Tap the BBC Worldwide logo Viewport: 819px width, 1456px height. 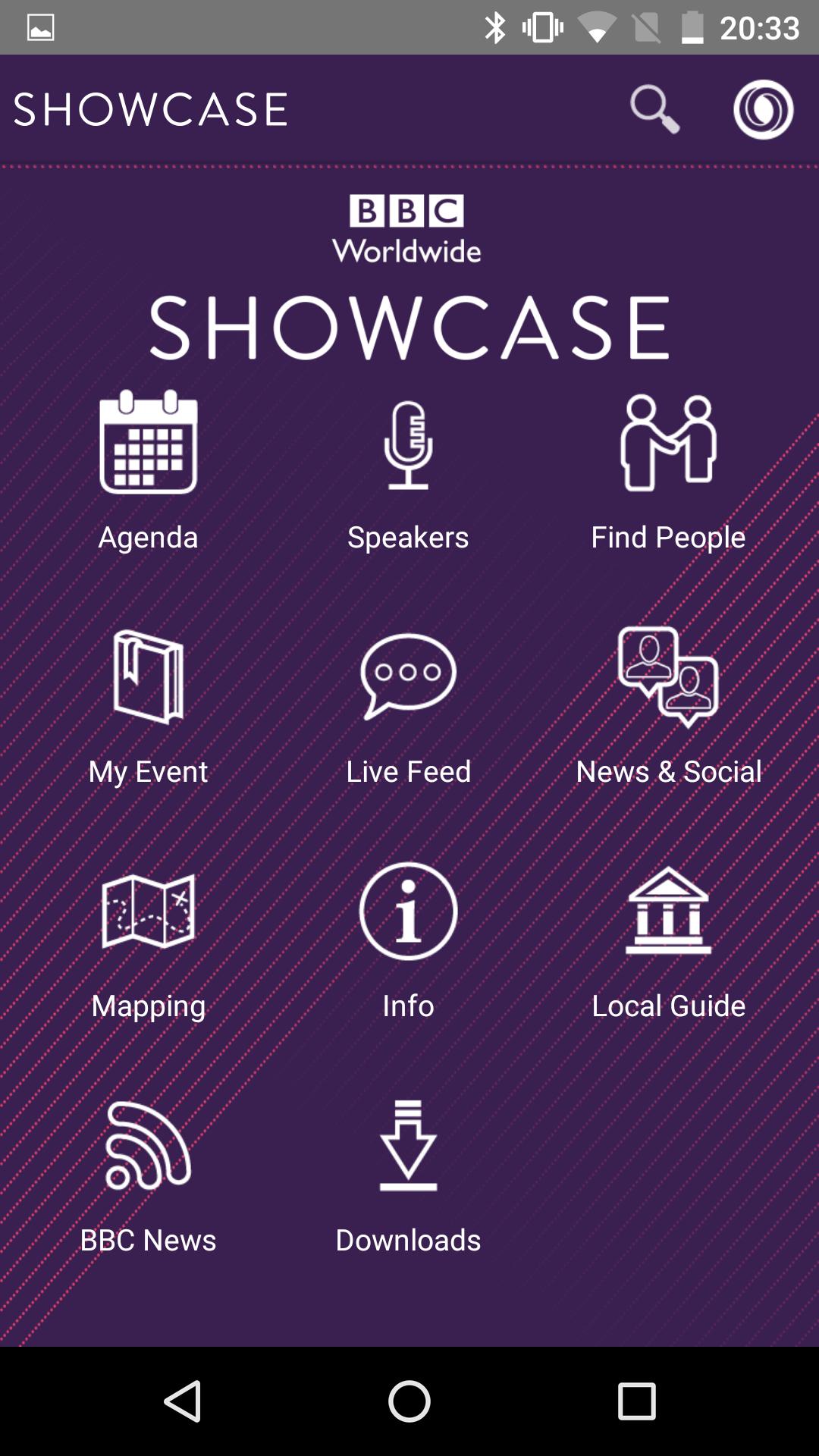pyautogui.click(x=409, y=227)
